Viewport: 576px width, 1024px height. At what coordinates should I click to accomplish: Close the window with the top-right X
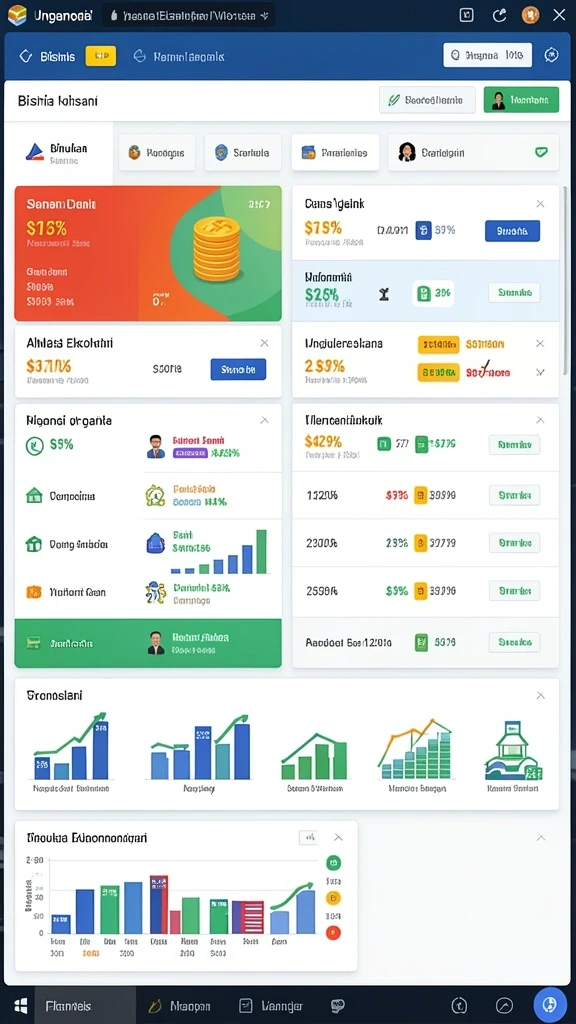(x=559, y=15)
